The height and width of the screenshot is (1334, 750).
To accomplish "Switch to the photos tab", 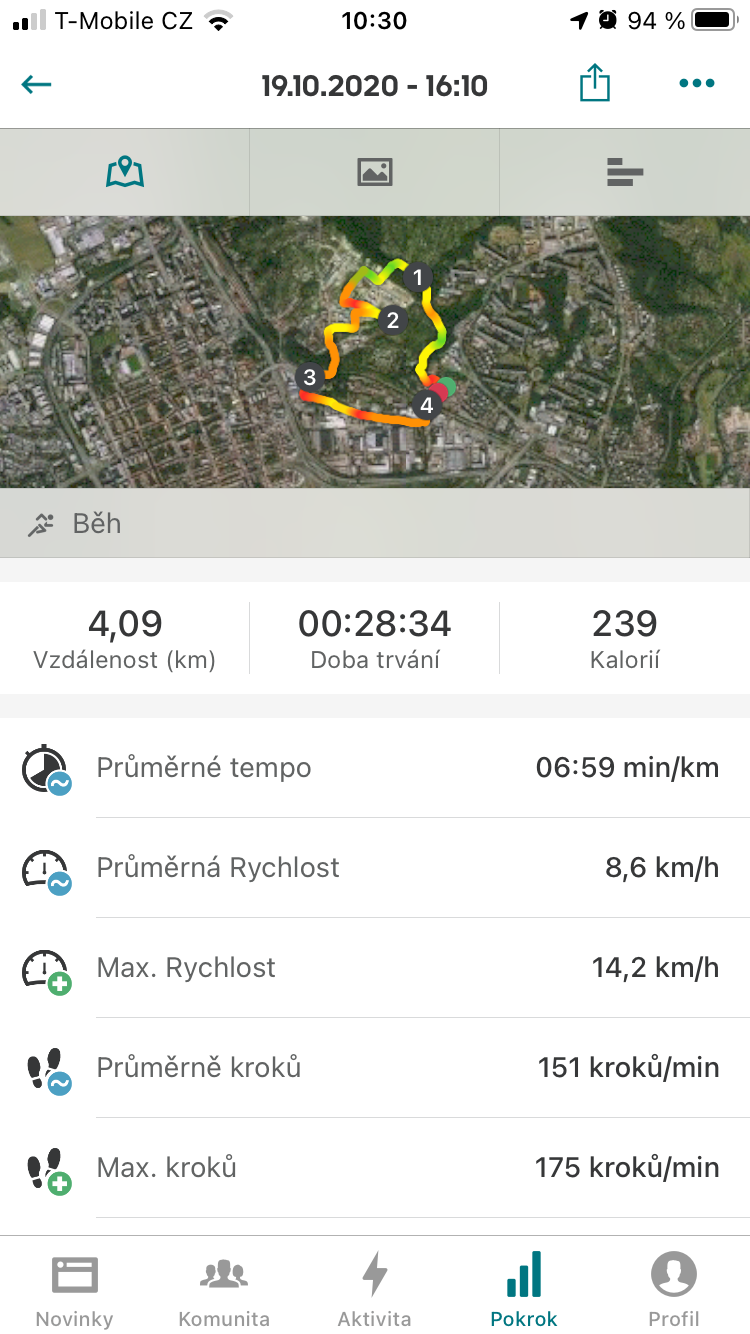I will [374, 172].
